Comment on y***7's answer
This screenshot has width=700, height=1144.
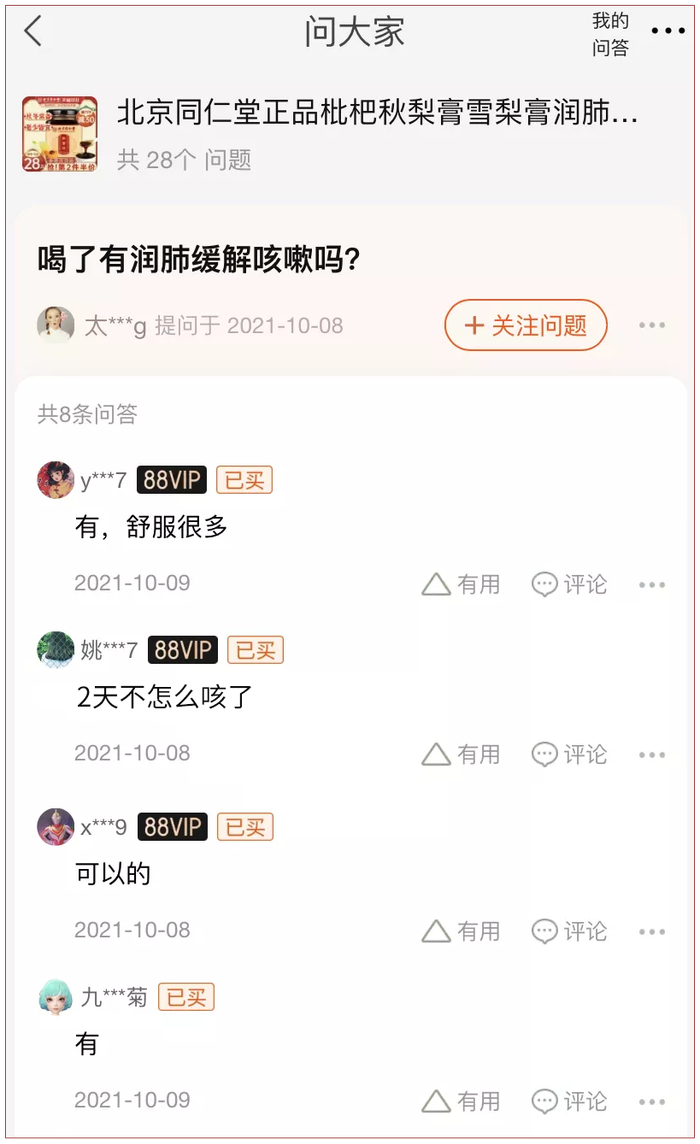(x=569, y=584)
